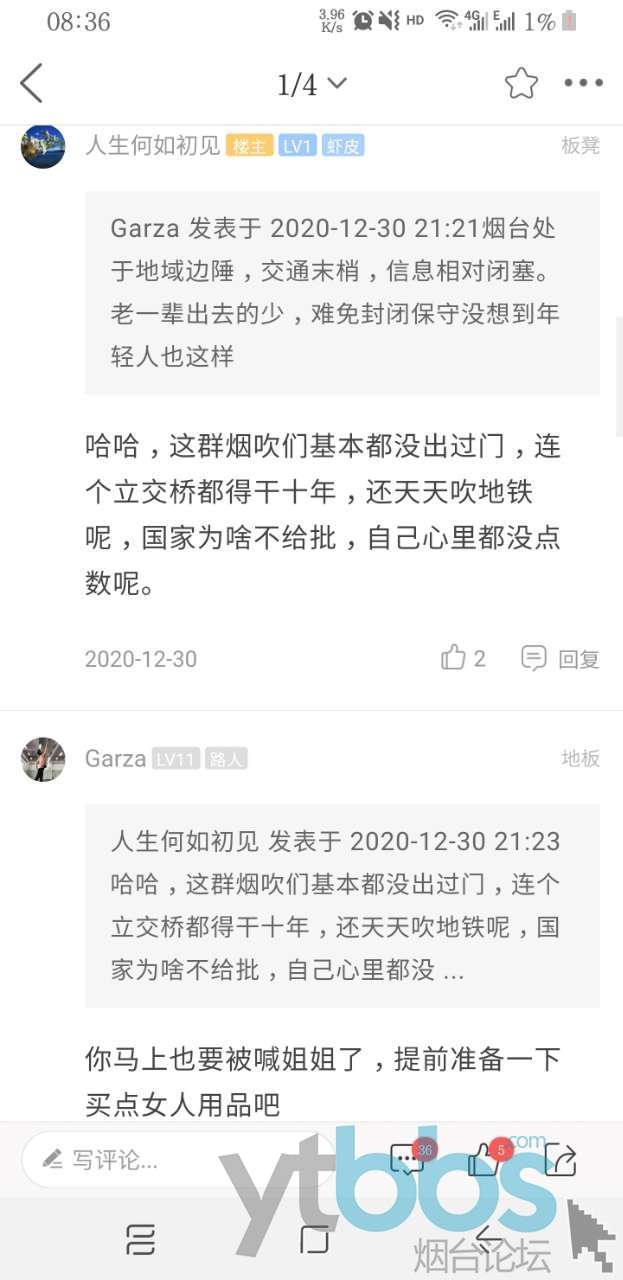
Task: Tap the thumbs-up icon in bottom bar
Action: tap(488, 1158)
